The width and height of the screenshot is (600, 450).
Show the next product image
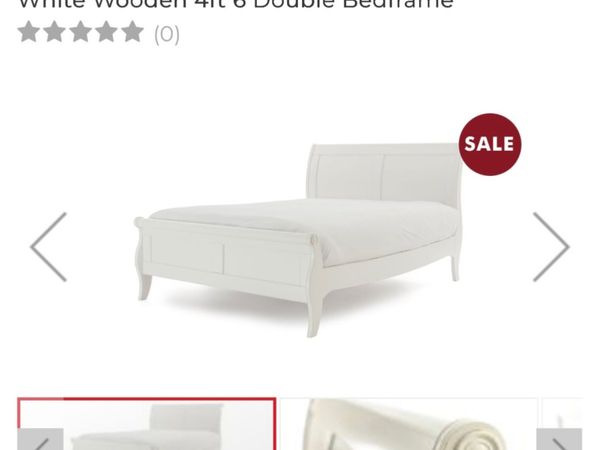coord(550,246)
